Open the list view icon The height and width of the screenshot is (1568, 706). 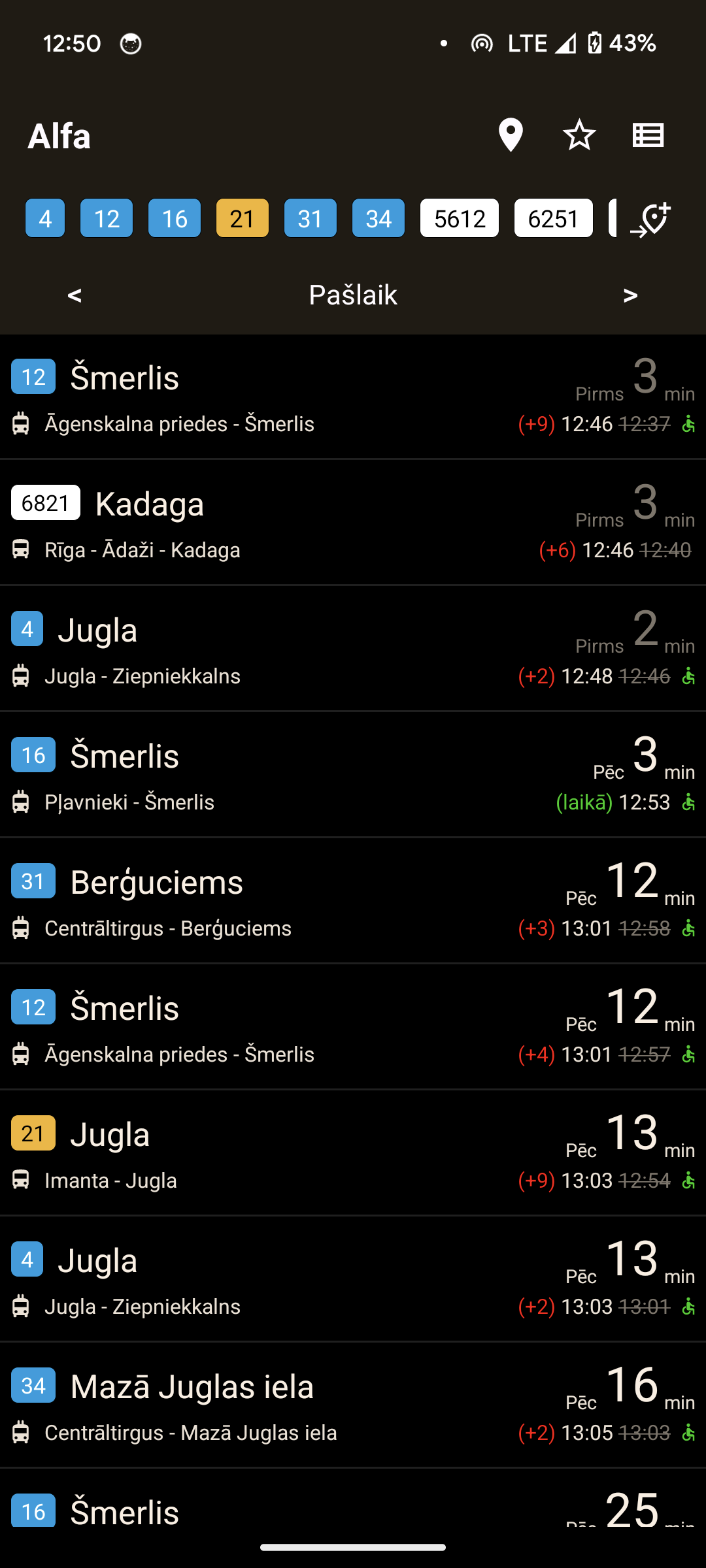pyautogui.click(x=648, y=135)
